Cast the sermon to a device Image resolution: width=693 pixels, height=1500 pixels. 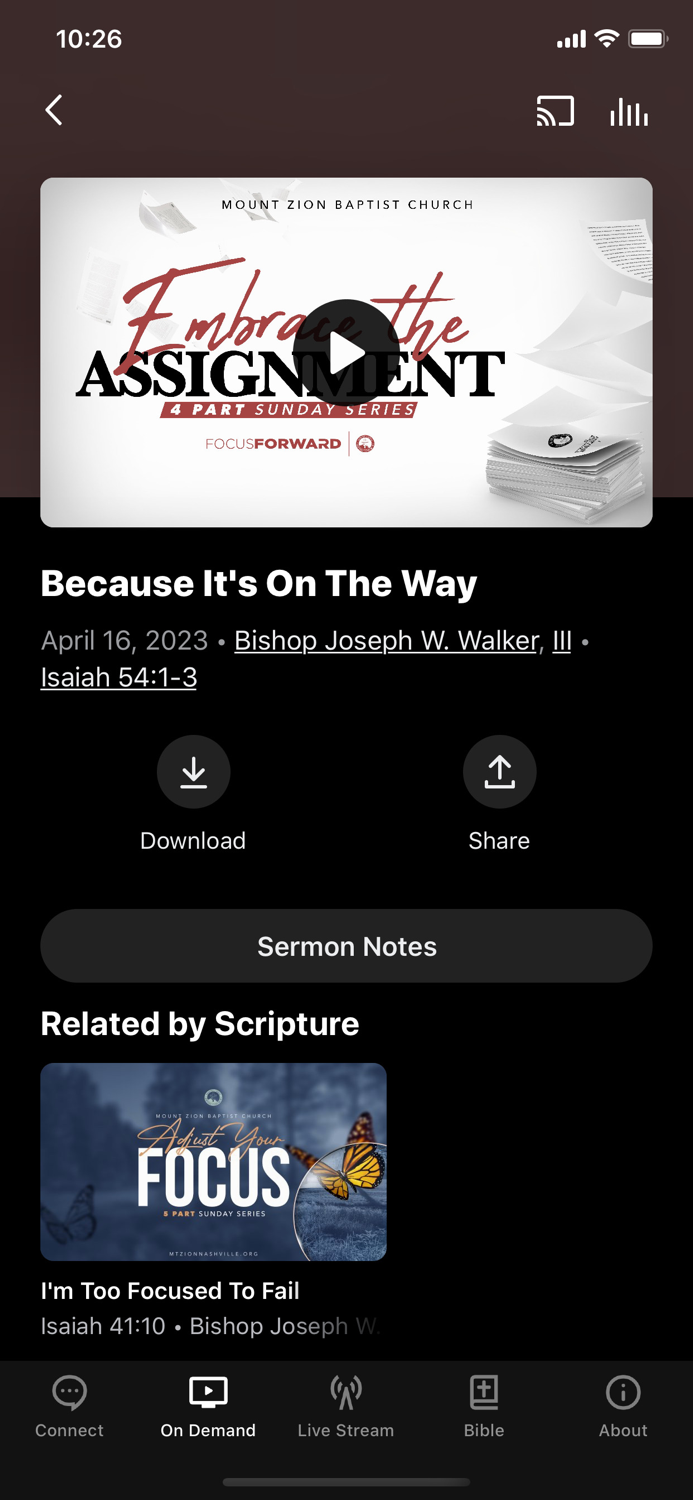click(x=555, y=111)
